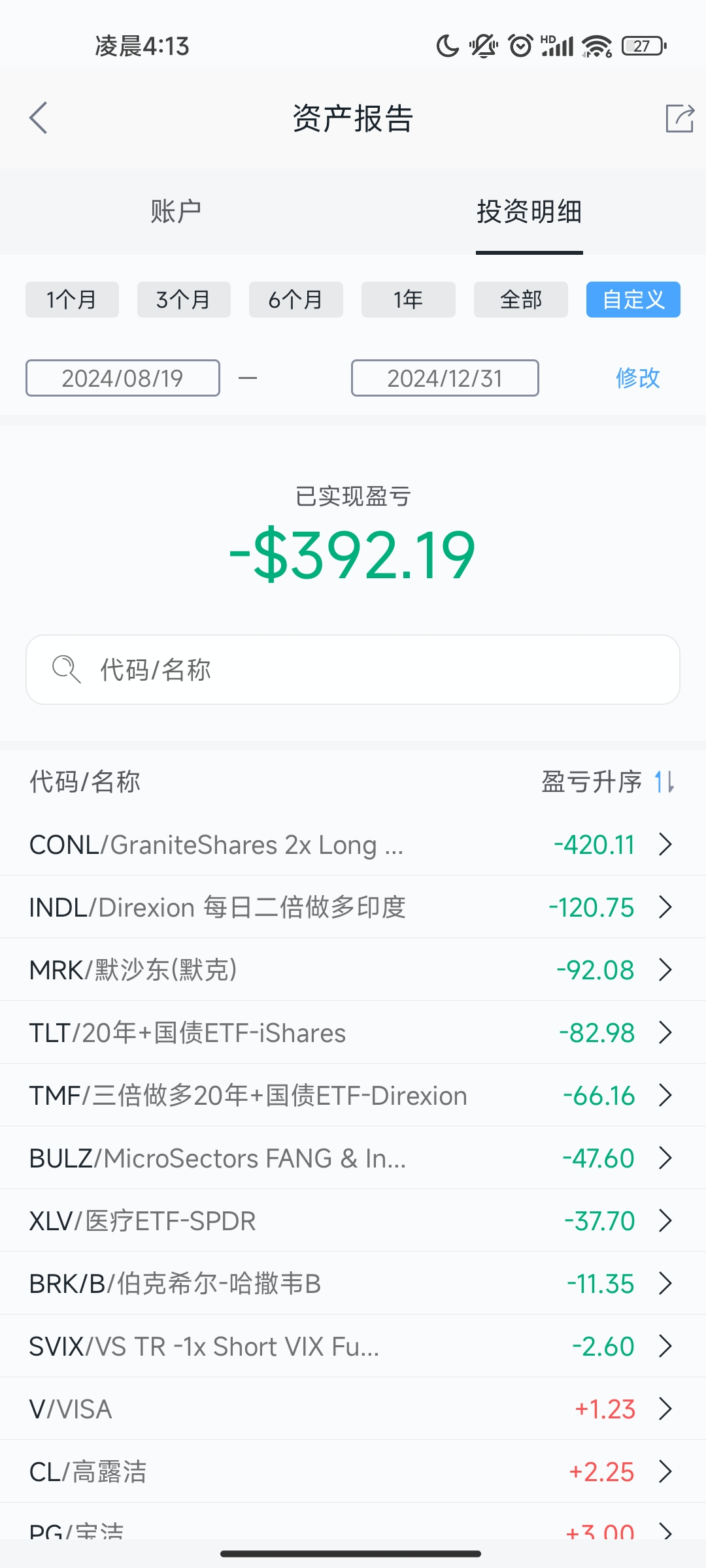Screen dimensions: 706x1568
Task: View XLV 医疗ETF-SPDR details
Action: click(353, 1221)
